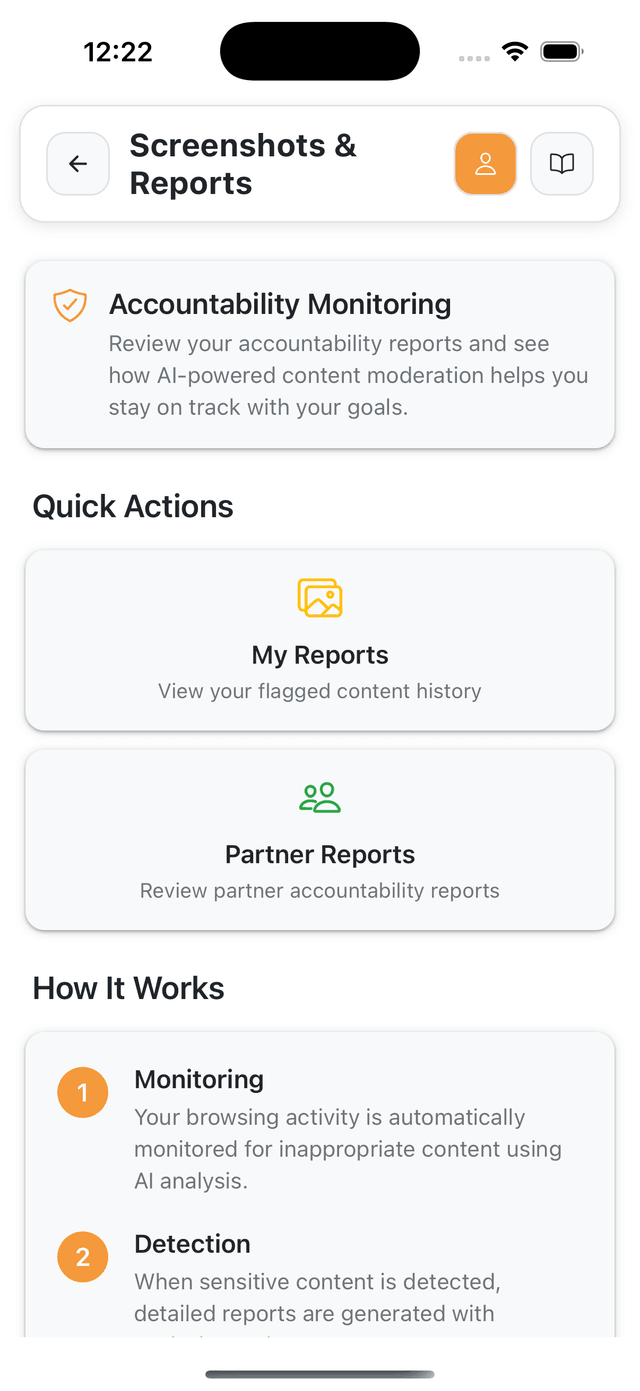Tap the orange person profile icon
Image resolution: width=640 pixels, height=1391 pixels.
coord(485,164)
